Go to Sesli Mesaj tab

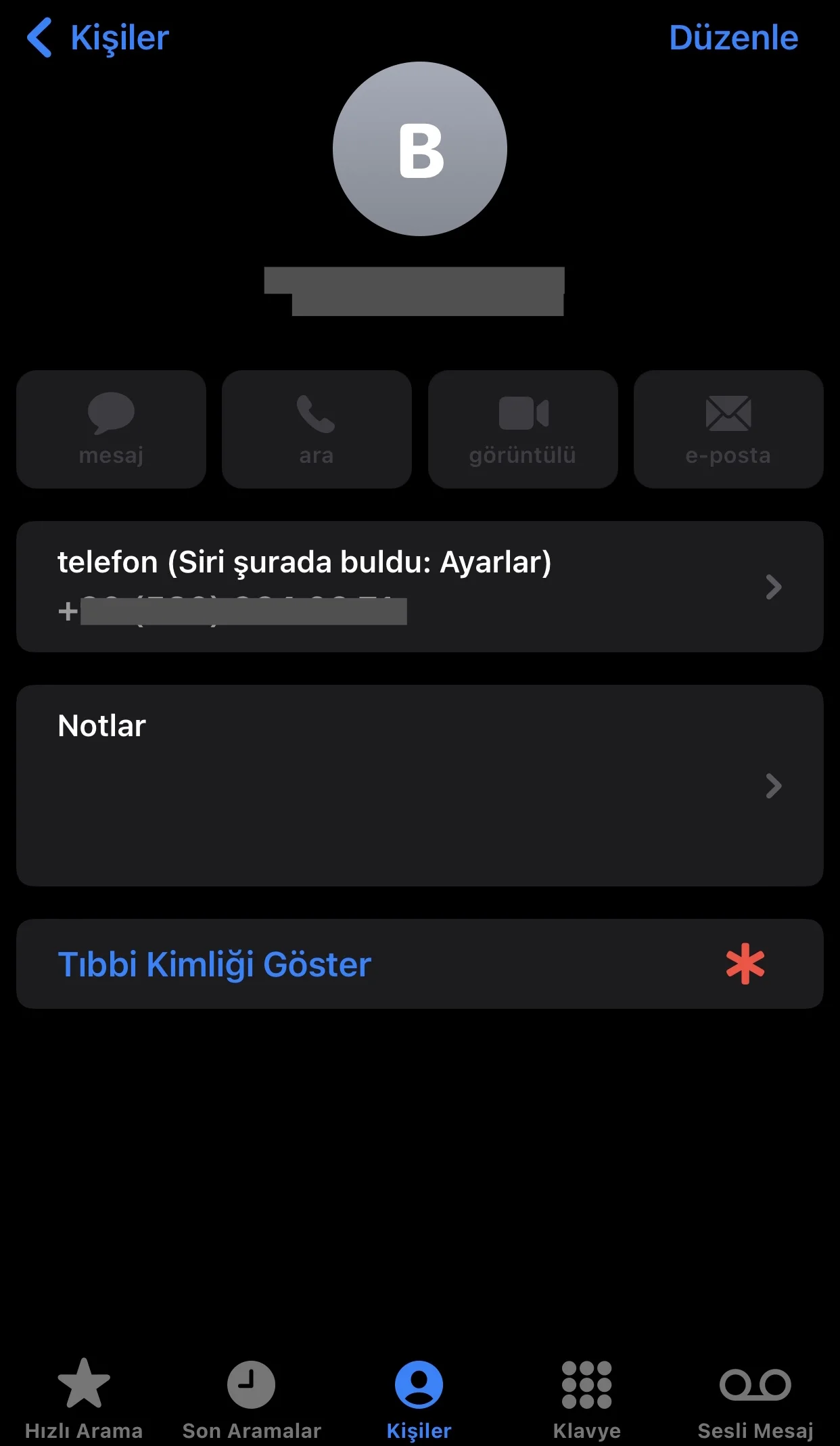click(755, 1398)
